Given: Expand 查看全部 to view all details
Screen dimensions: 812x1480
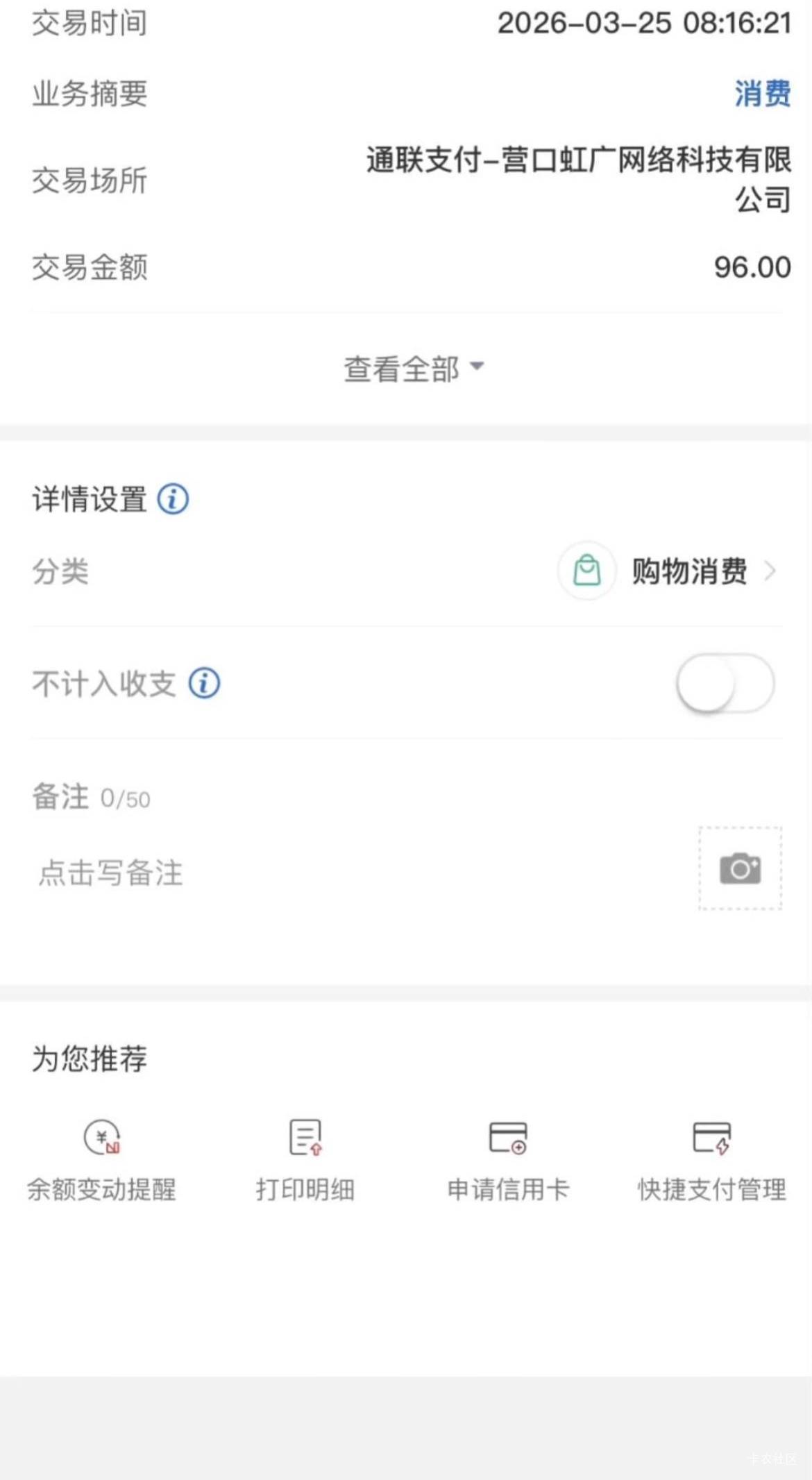Looking at the screenshot, I should (414, 369).
